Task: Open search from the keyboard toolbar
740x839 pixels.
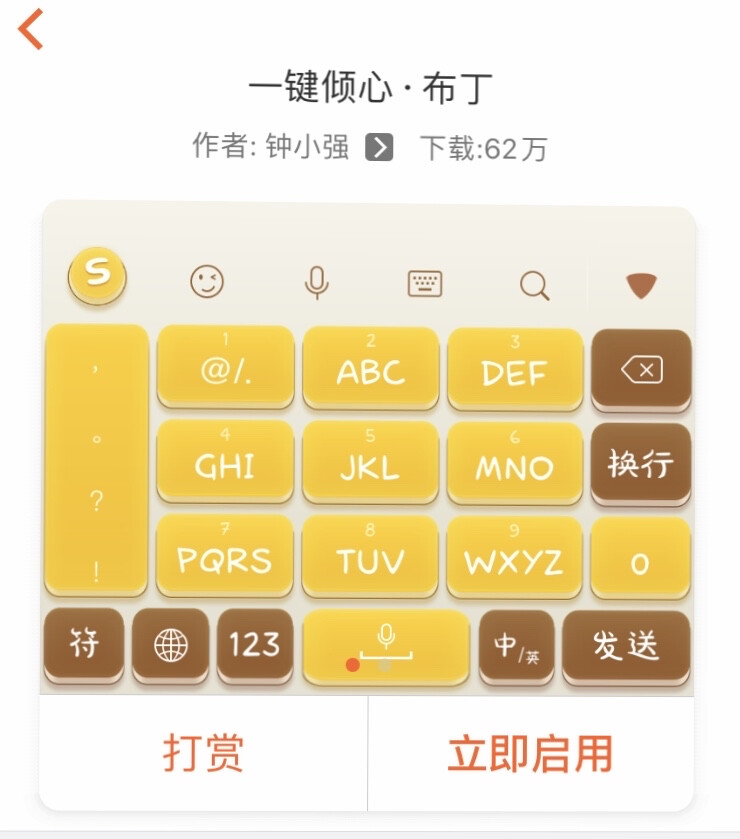Action: point(536,283)
